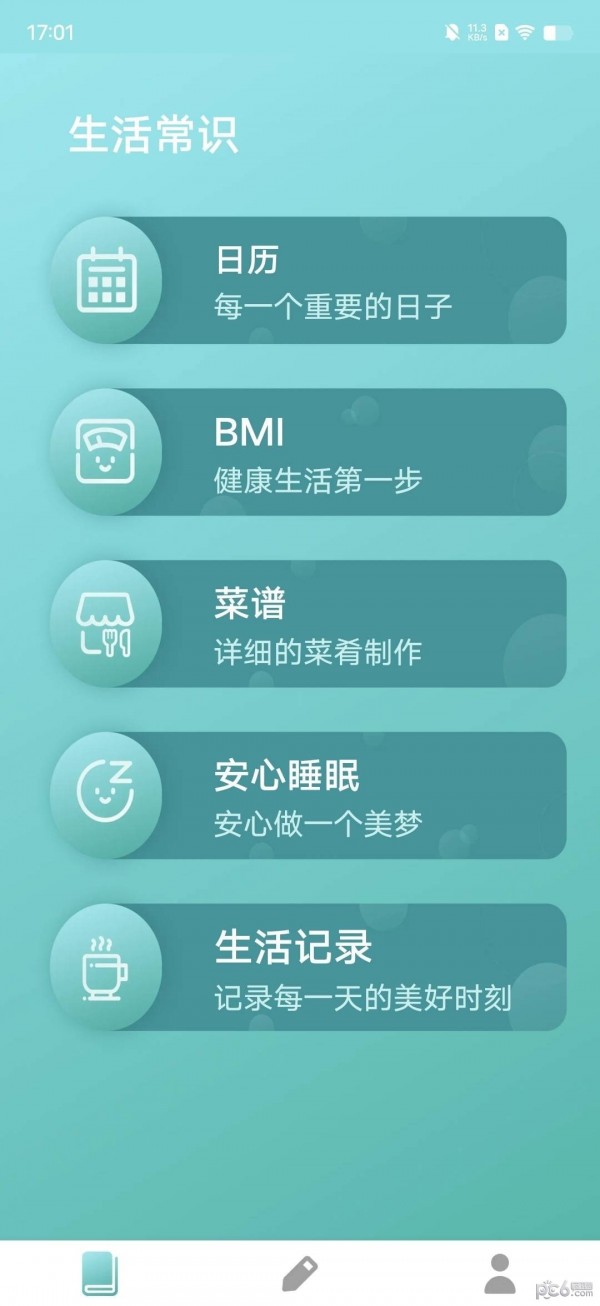Switch to the book tab in bottom bar
This screenshot has width=600, height=1306.
point(99,1274)
